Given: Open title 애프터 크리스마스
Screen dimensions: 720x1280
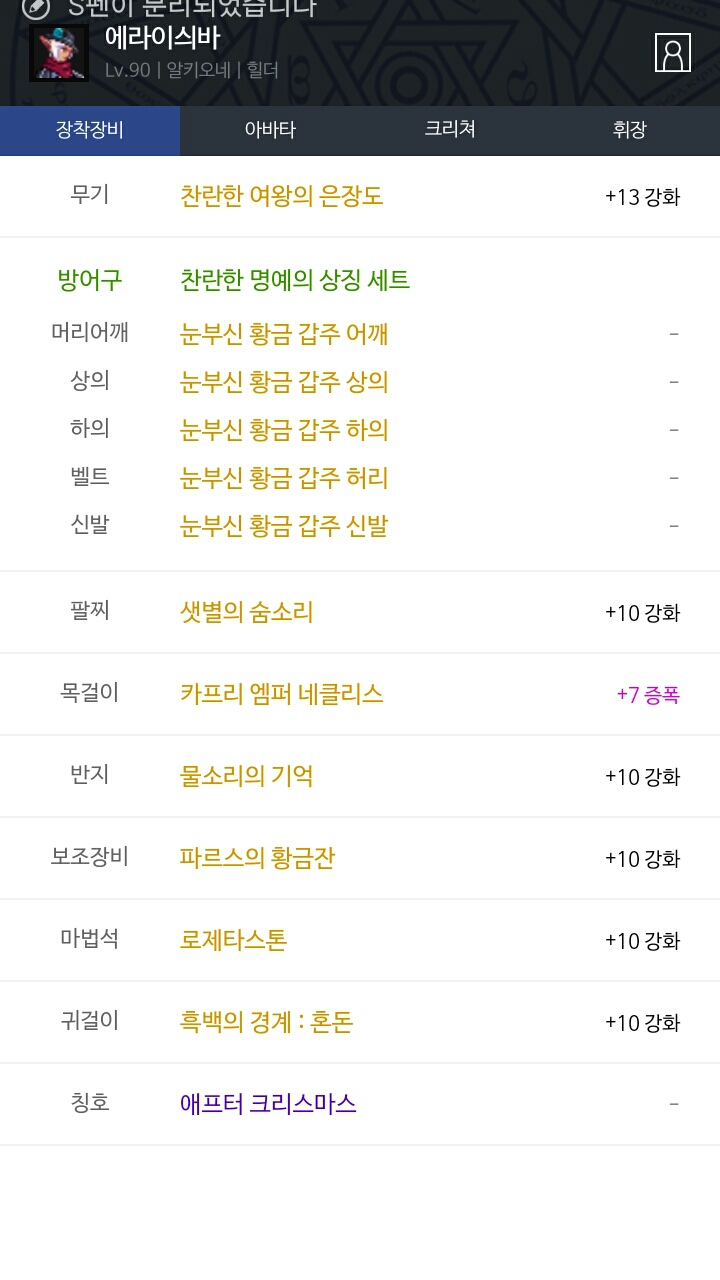Looking at the screenshot, I should 268,1104.
